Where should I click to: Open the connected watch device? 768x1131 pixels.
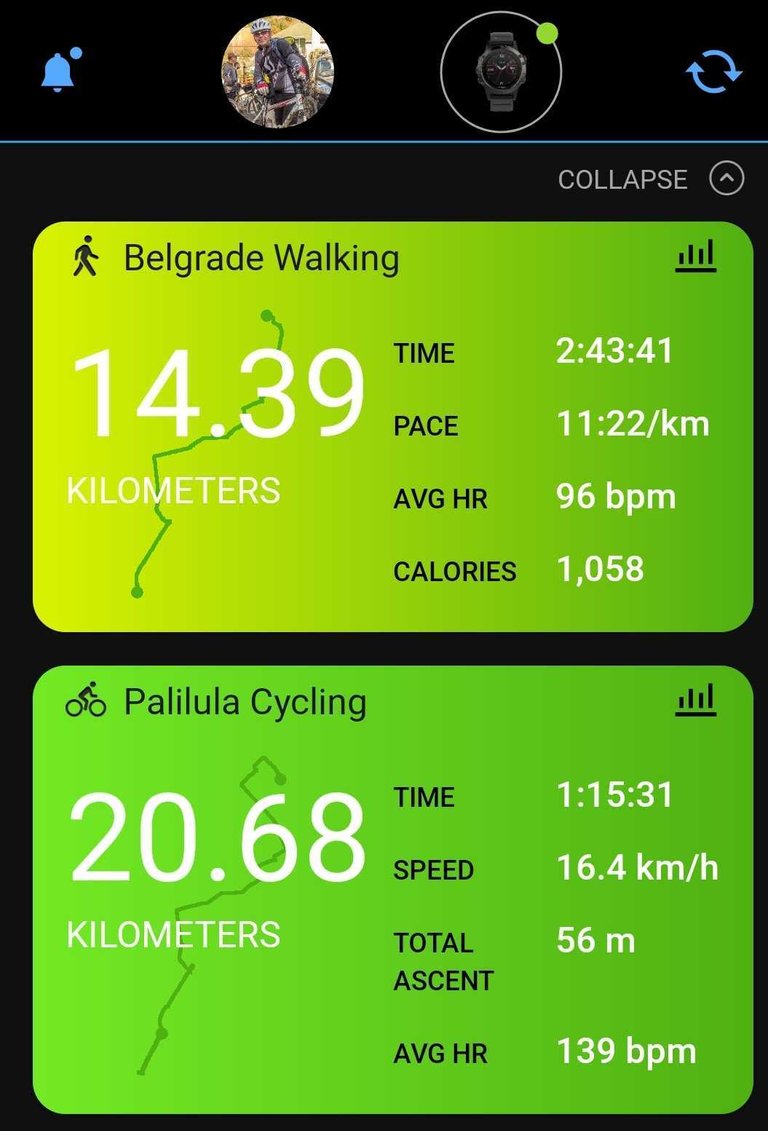click(x=501, y=71)
